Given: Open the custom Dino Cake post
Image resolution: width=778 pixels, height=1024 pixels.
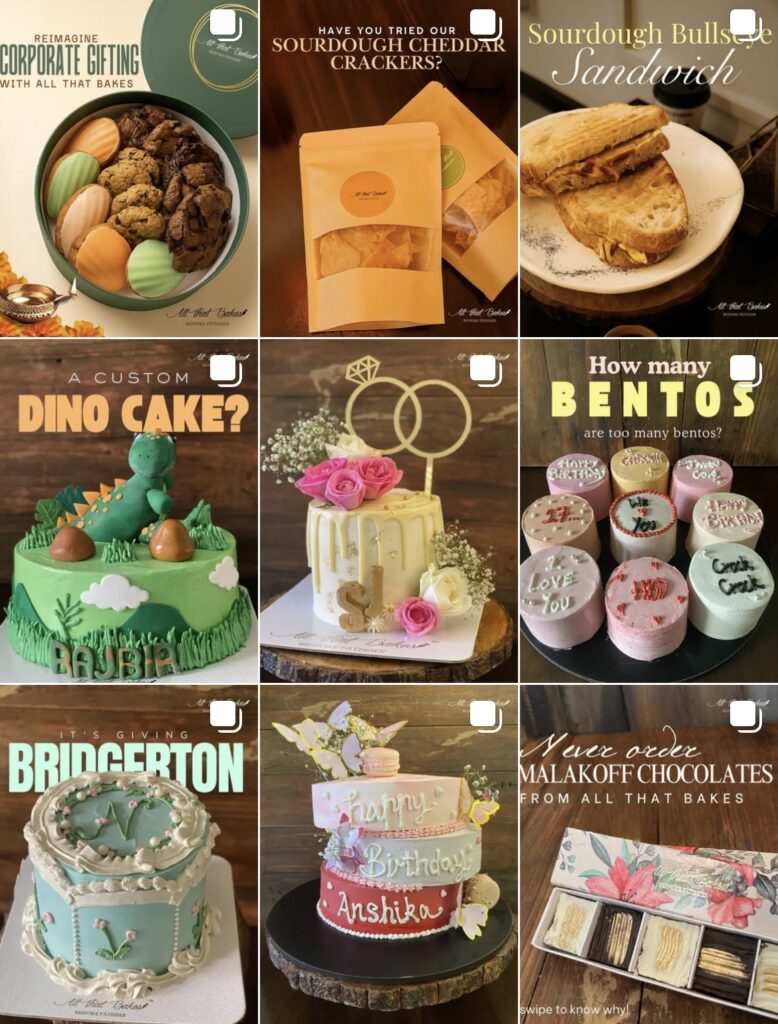Looking at the screenshot, I should pyautogui.click(x=128, y=512).
